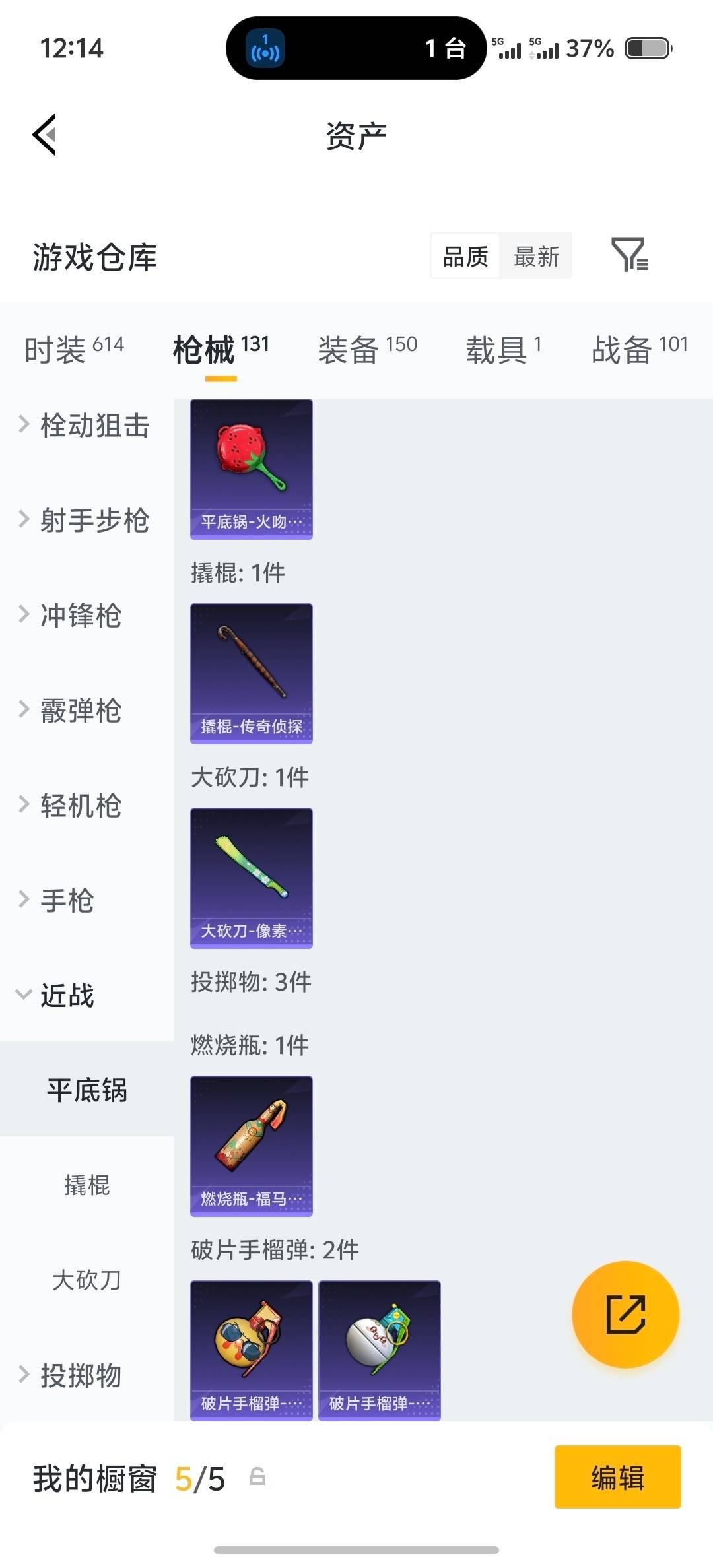Switch sorting to 品质 quality
The height and width of the screenshot is (1568, 713).
click(x=464, y=256)
